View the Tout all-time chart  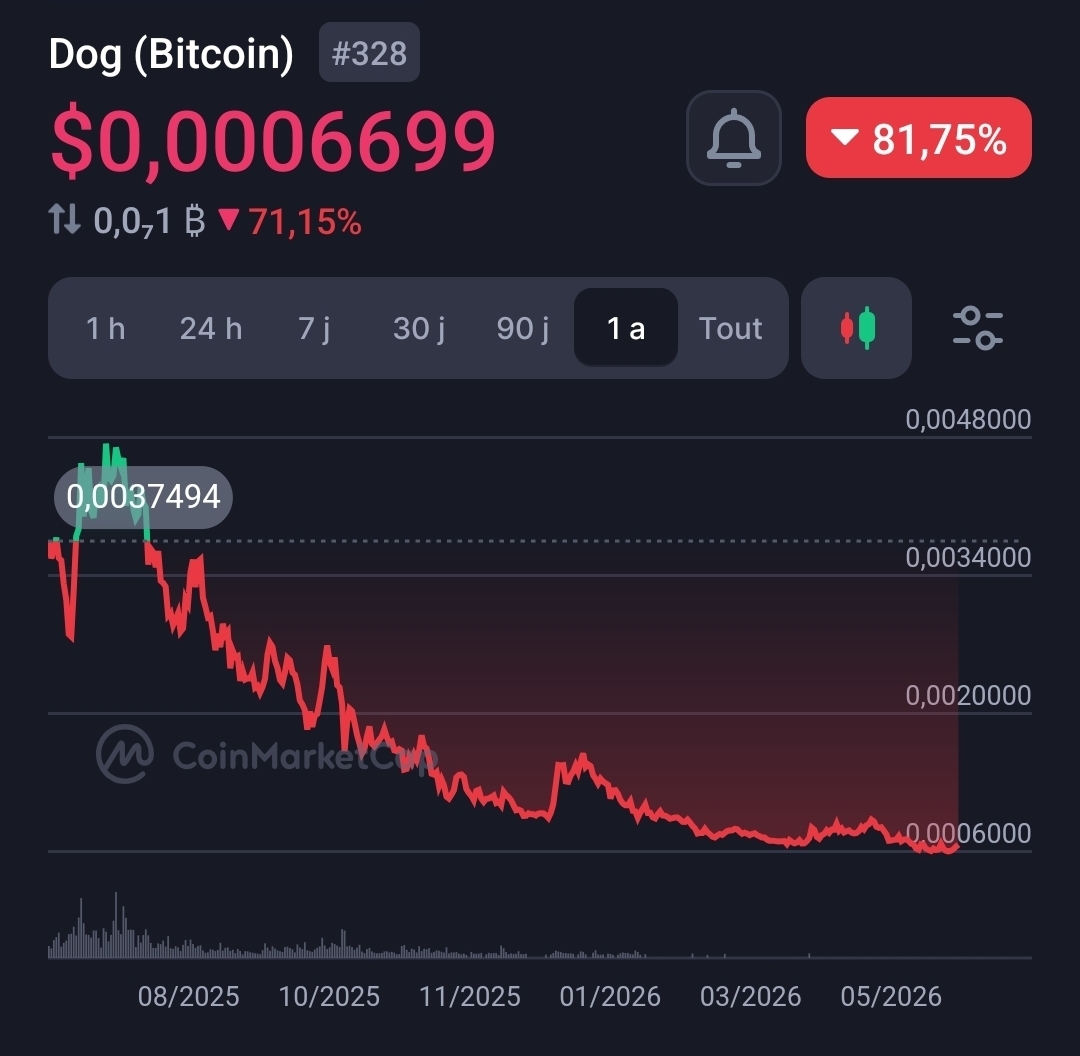[x=731, y=329]
